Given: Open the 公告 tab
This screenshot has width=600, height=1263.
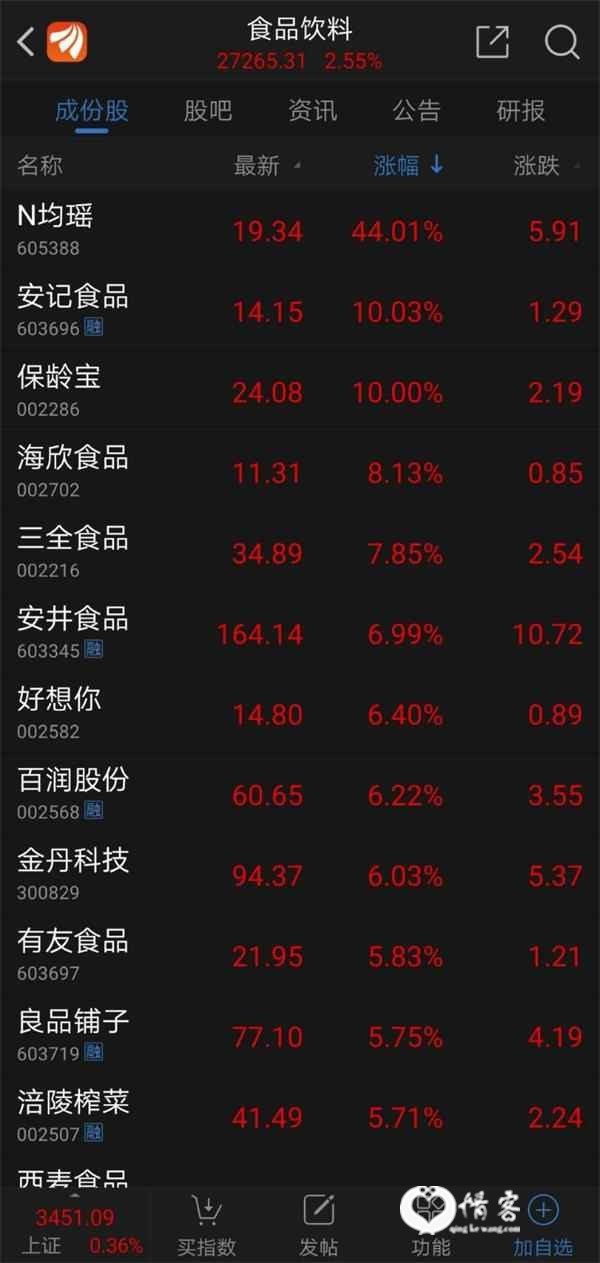Looking at the screenshot, I should point(417,111).
